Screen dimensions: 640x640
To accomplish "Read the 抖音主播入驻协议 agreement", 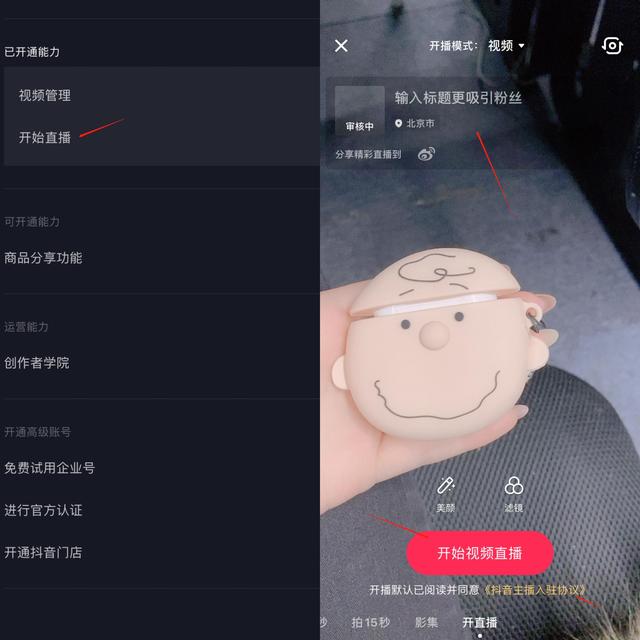I will 534,590.
